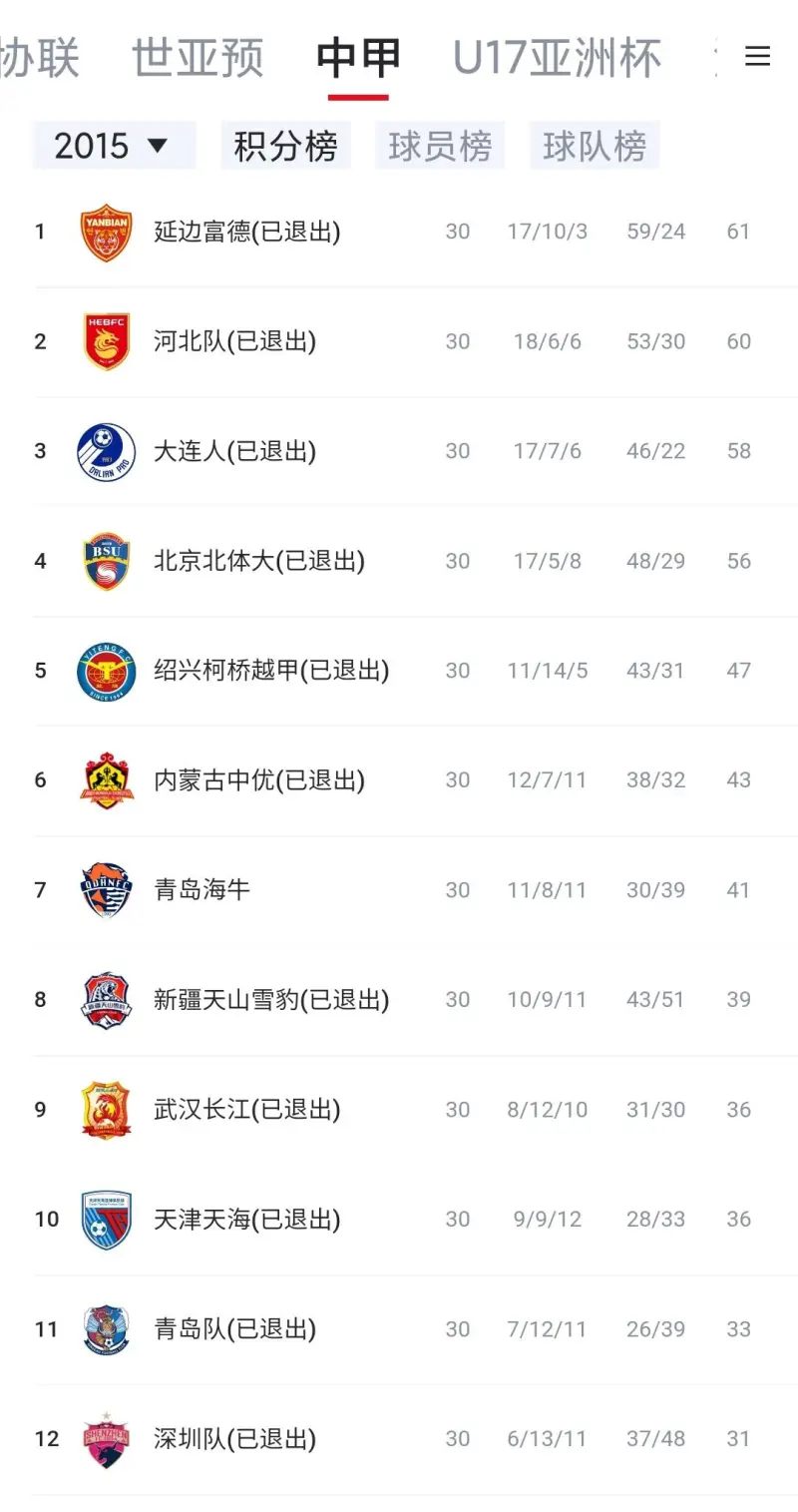Open the 河北队 team row

(234, 341)
